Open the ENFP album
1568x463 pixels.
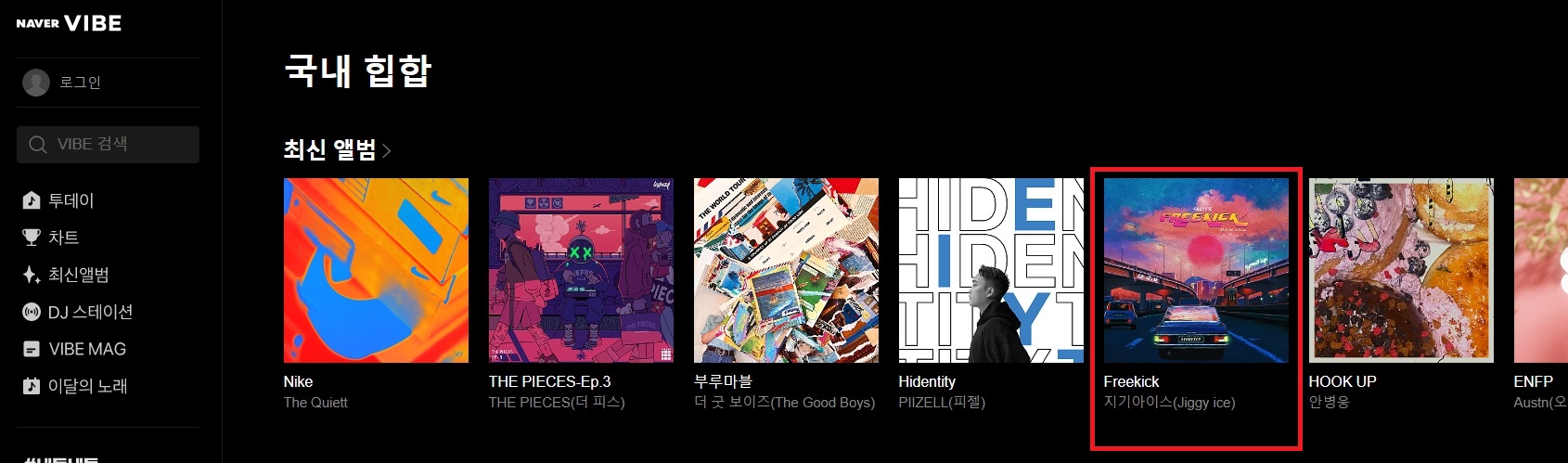[x=1541, y=270]
